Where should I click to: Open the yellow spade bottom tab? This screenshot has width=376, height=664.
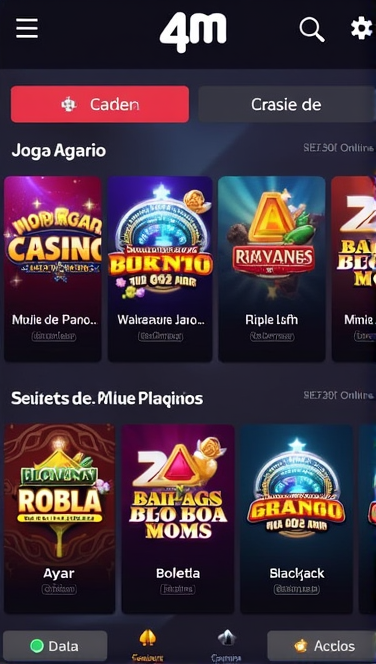pos(147,645)
